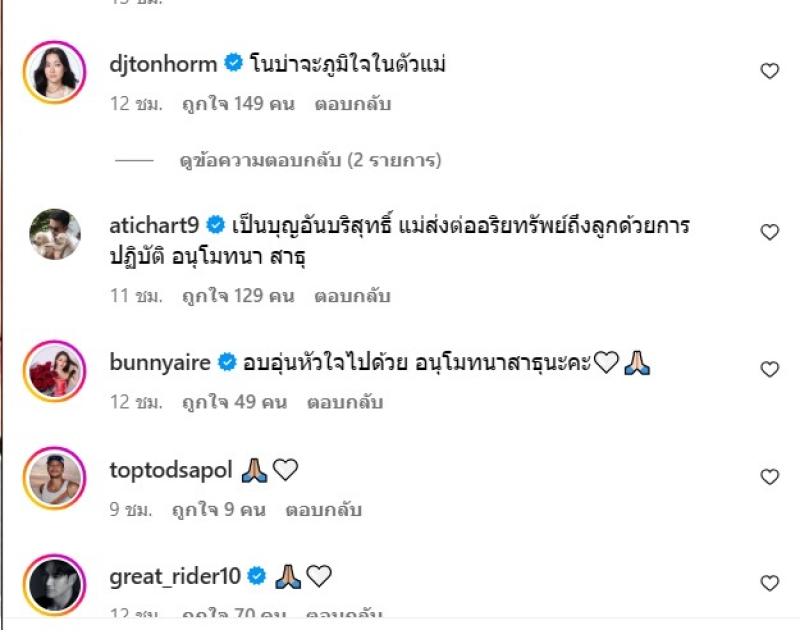The width and height of the screenshot is (800, 630).
Task: Reply to djtonhorm's comment
Action: pyautogui.click(x=352, y=104)
